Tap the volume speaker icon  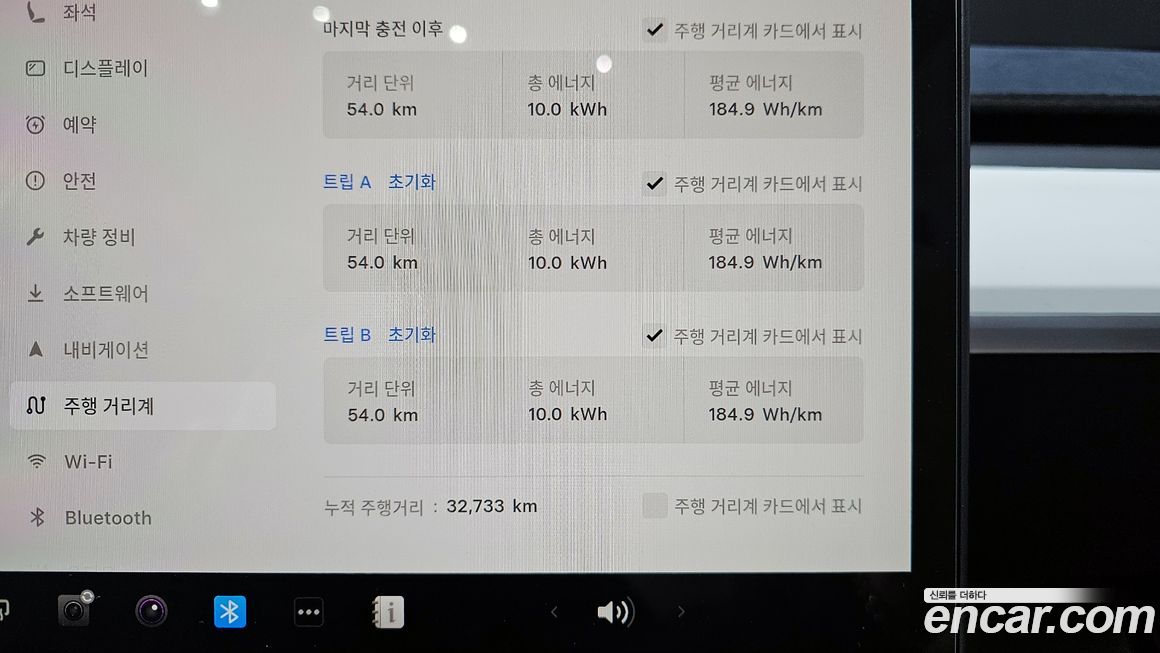click(614, 611)
